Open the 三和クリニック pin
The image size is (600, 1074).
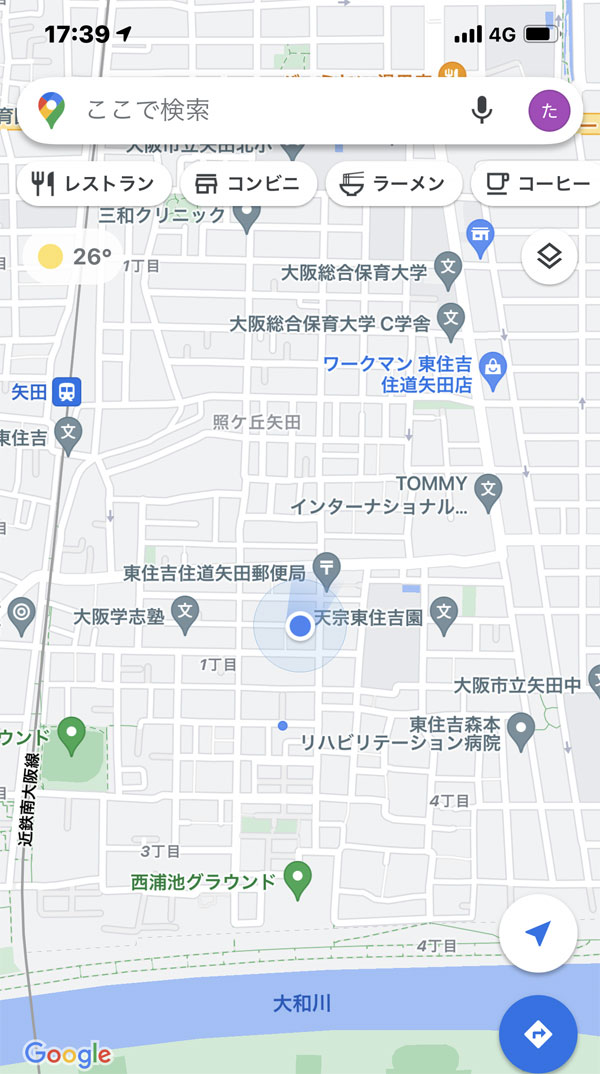tap(247, 216)
